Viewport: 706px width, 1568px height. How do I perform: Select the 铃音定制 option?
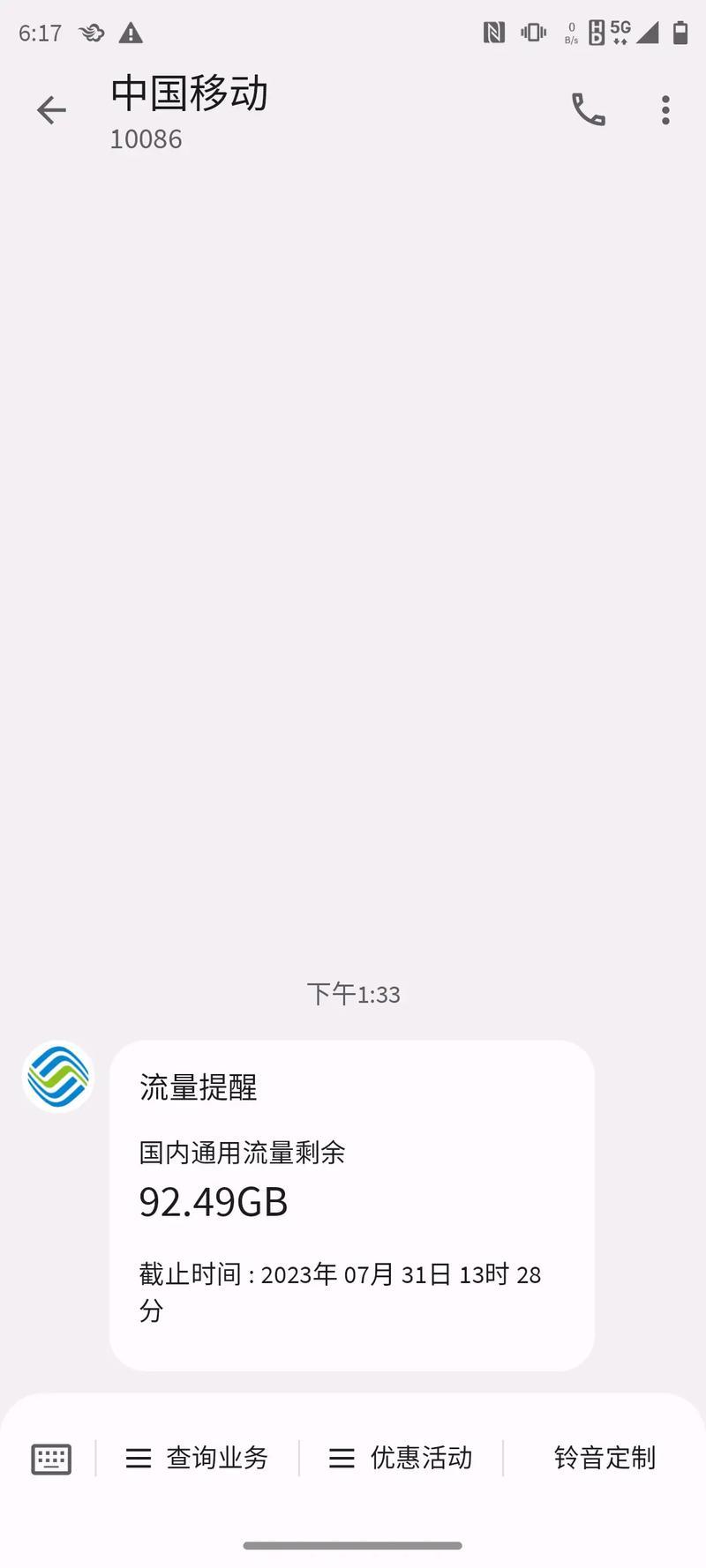[604, 1459]
